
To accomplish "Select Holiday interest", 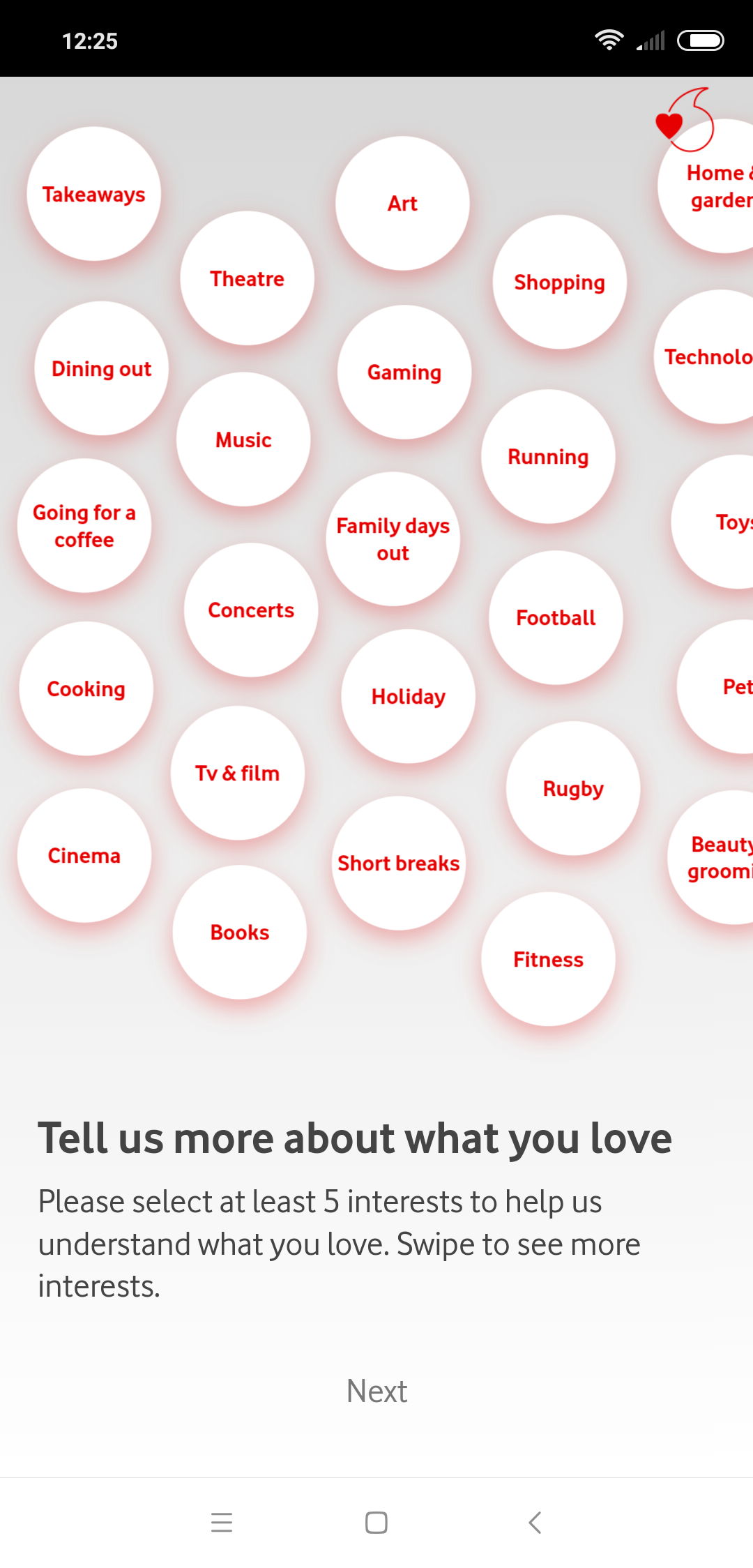I will coord(408,696).
